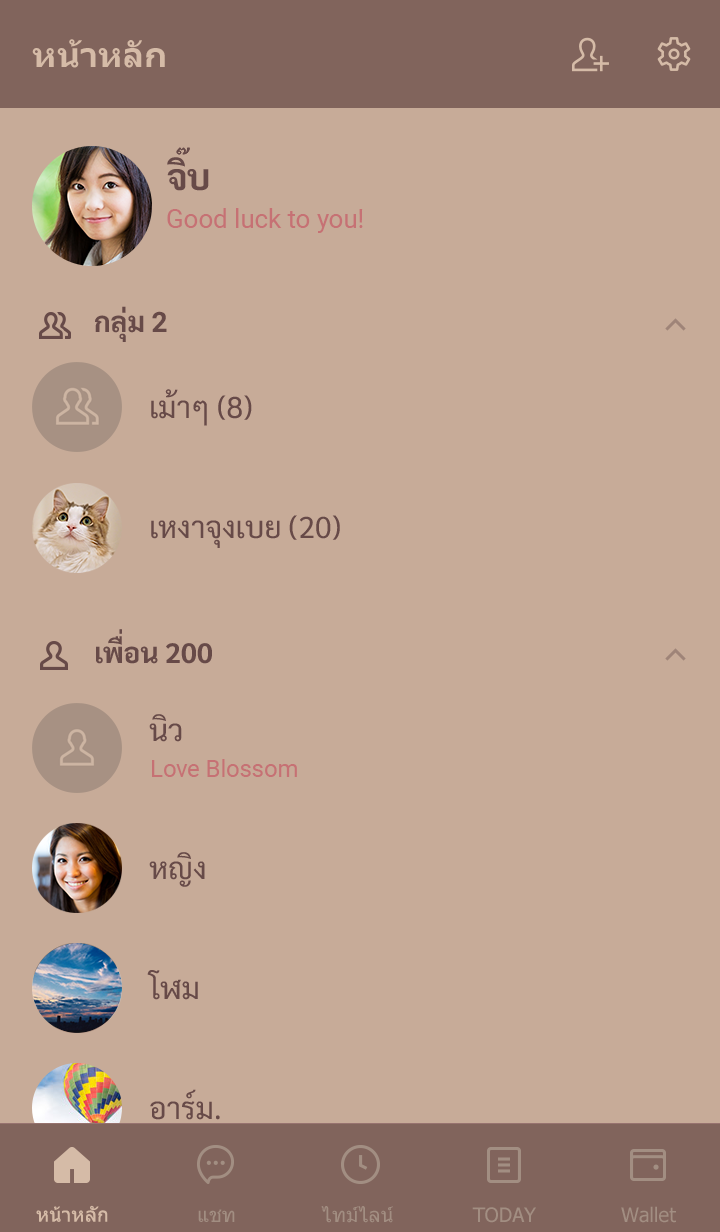Open the settings gear
The height and width of the screenshot is (1232, 720).
[673, 55]
